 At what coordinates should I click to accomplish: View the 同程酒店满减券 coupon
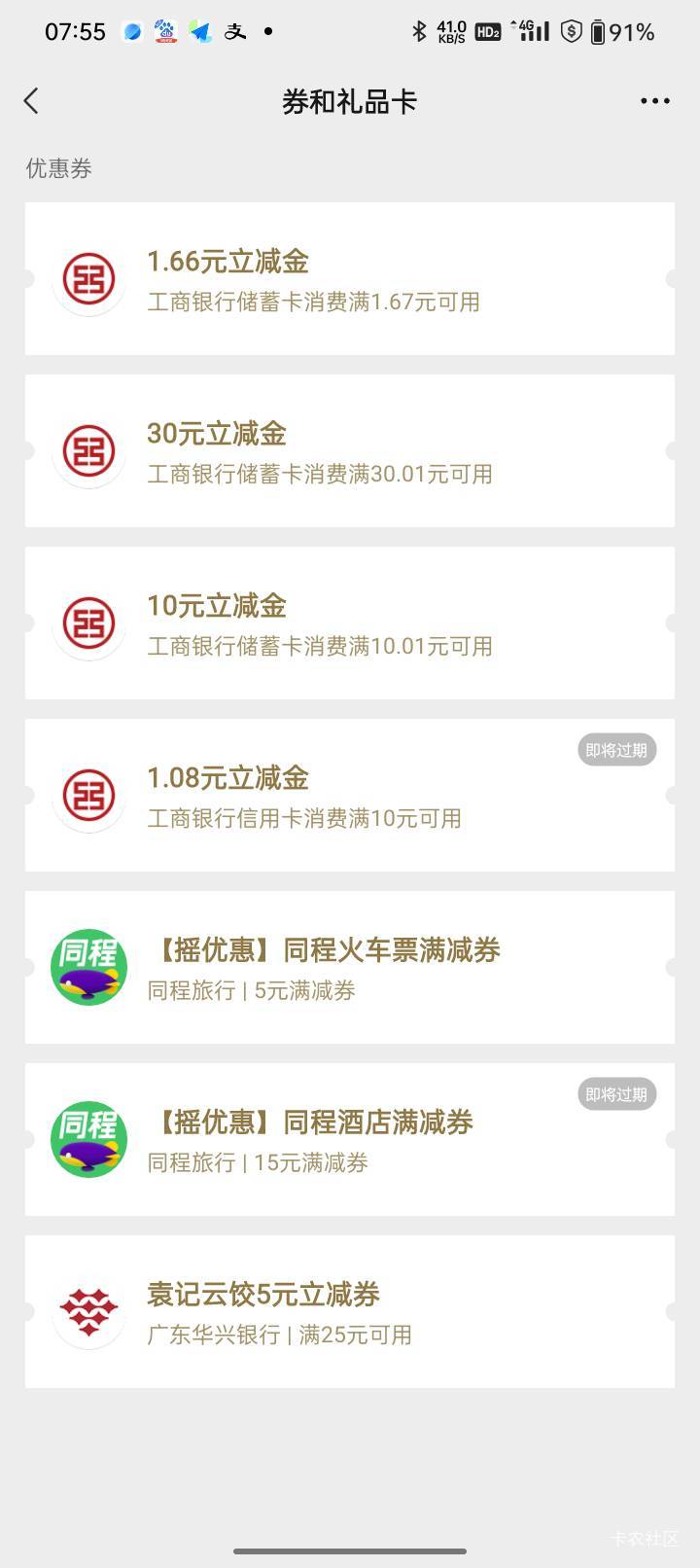click(349, 1140)
